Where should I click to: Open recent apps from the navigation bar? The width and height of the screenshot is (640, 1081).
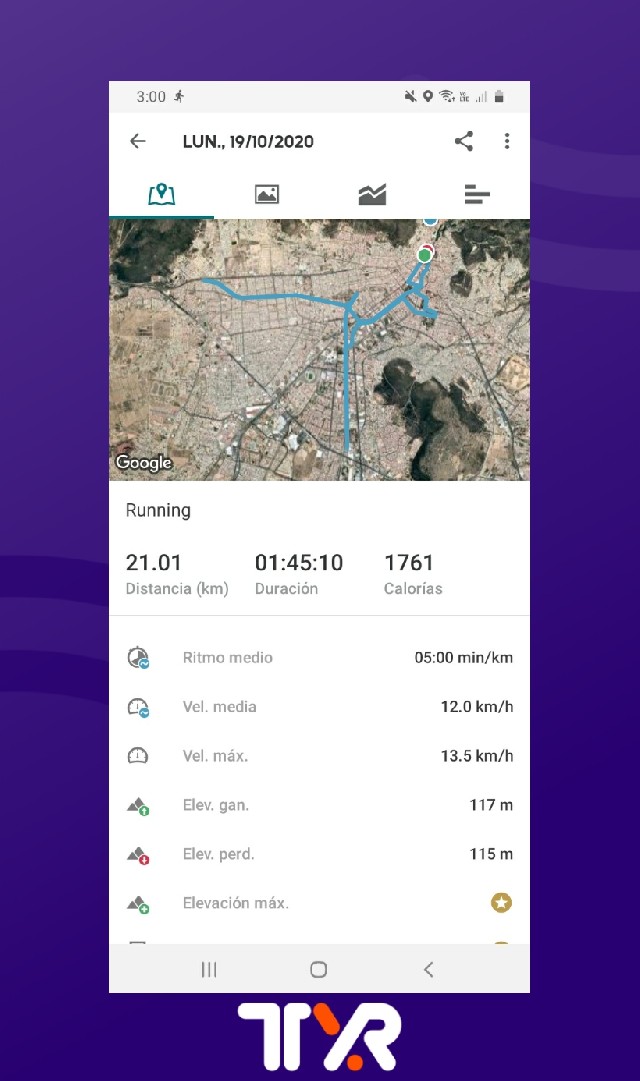[x=209, y=969]
